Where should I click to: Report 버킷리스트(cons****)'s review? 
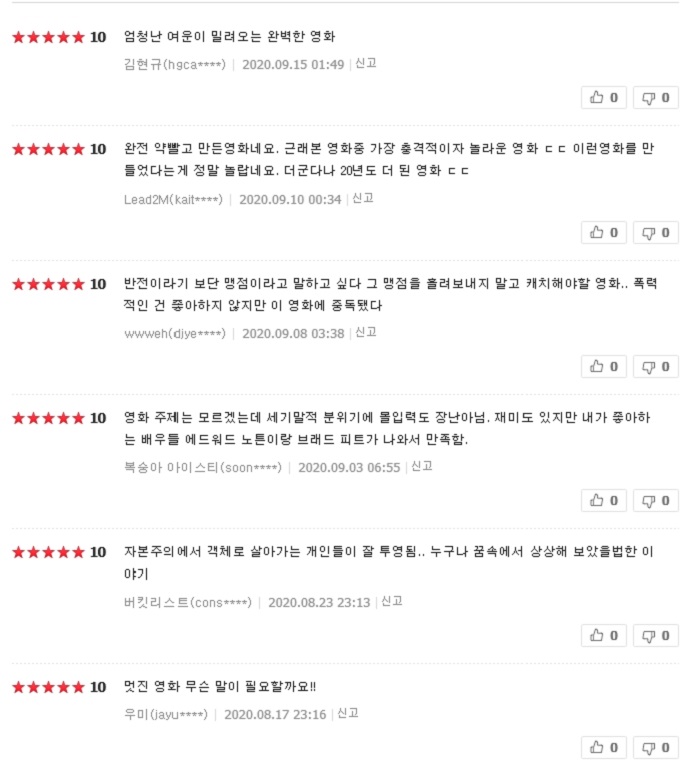tap(392, 601)
